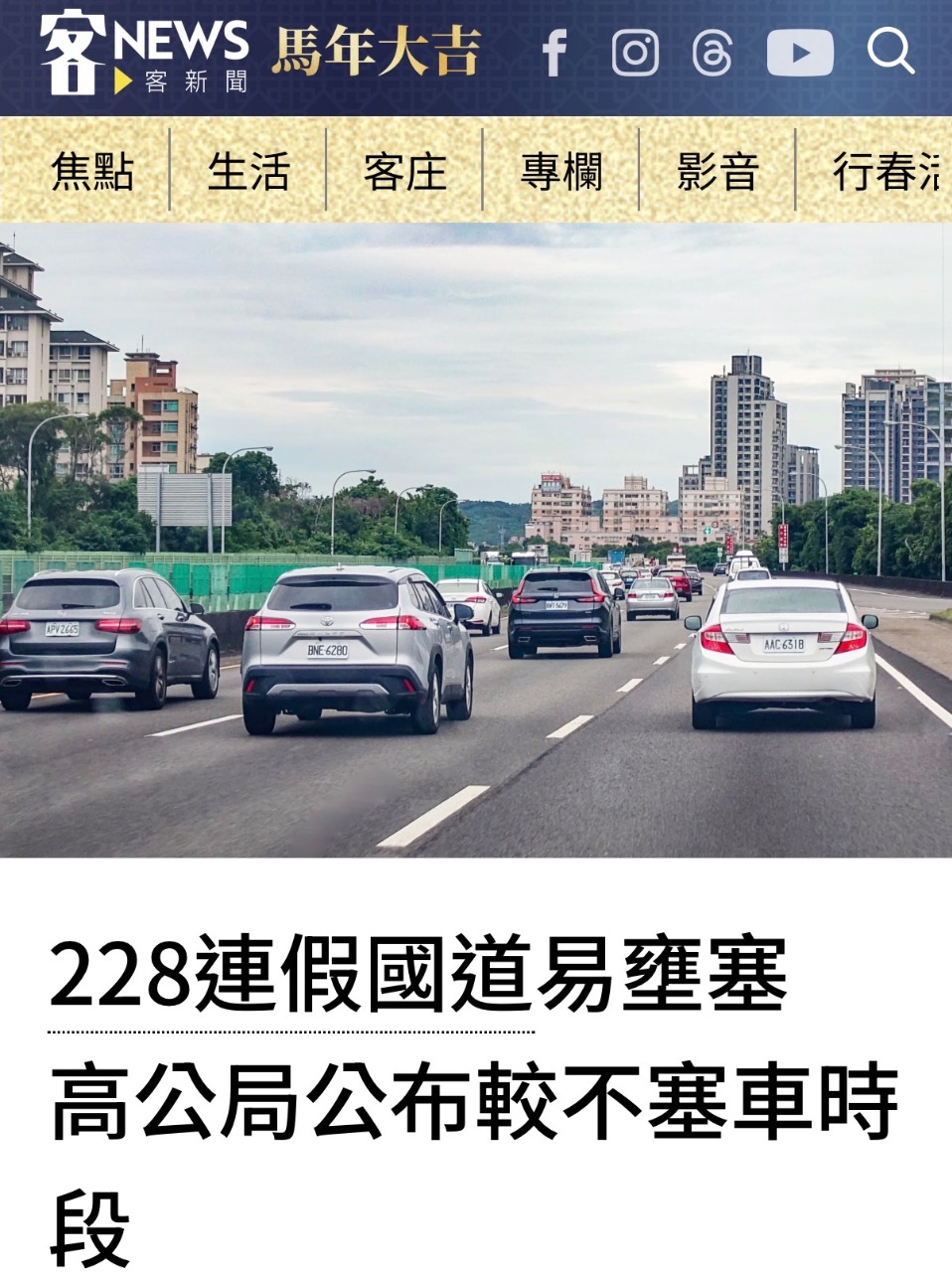Open the 專欄 section
This screenshot has width=952, height=1272.
(x=561, y=171)
